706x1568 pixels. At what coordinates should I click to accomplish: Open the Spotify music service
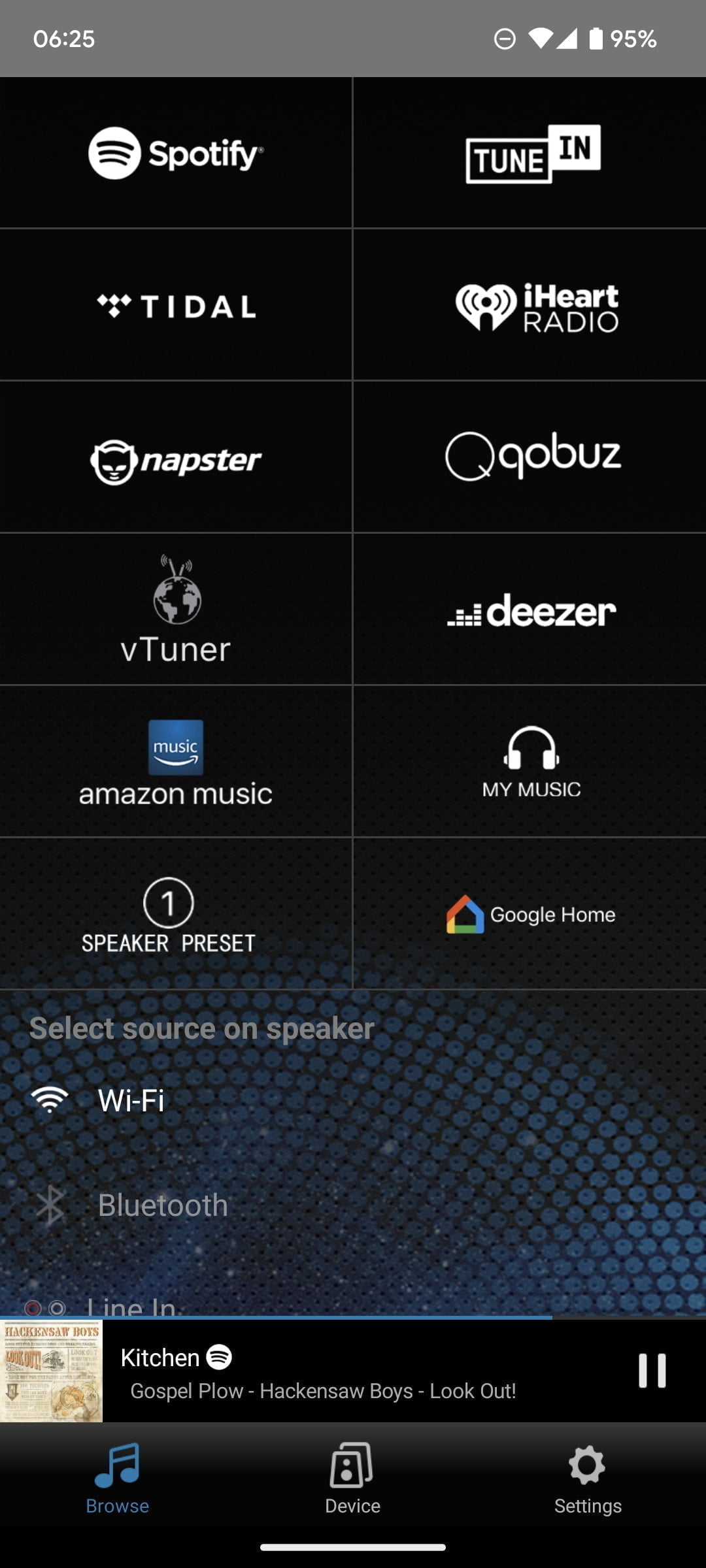click(176, 153)
